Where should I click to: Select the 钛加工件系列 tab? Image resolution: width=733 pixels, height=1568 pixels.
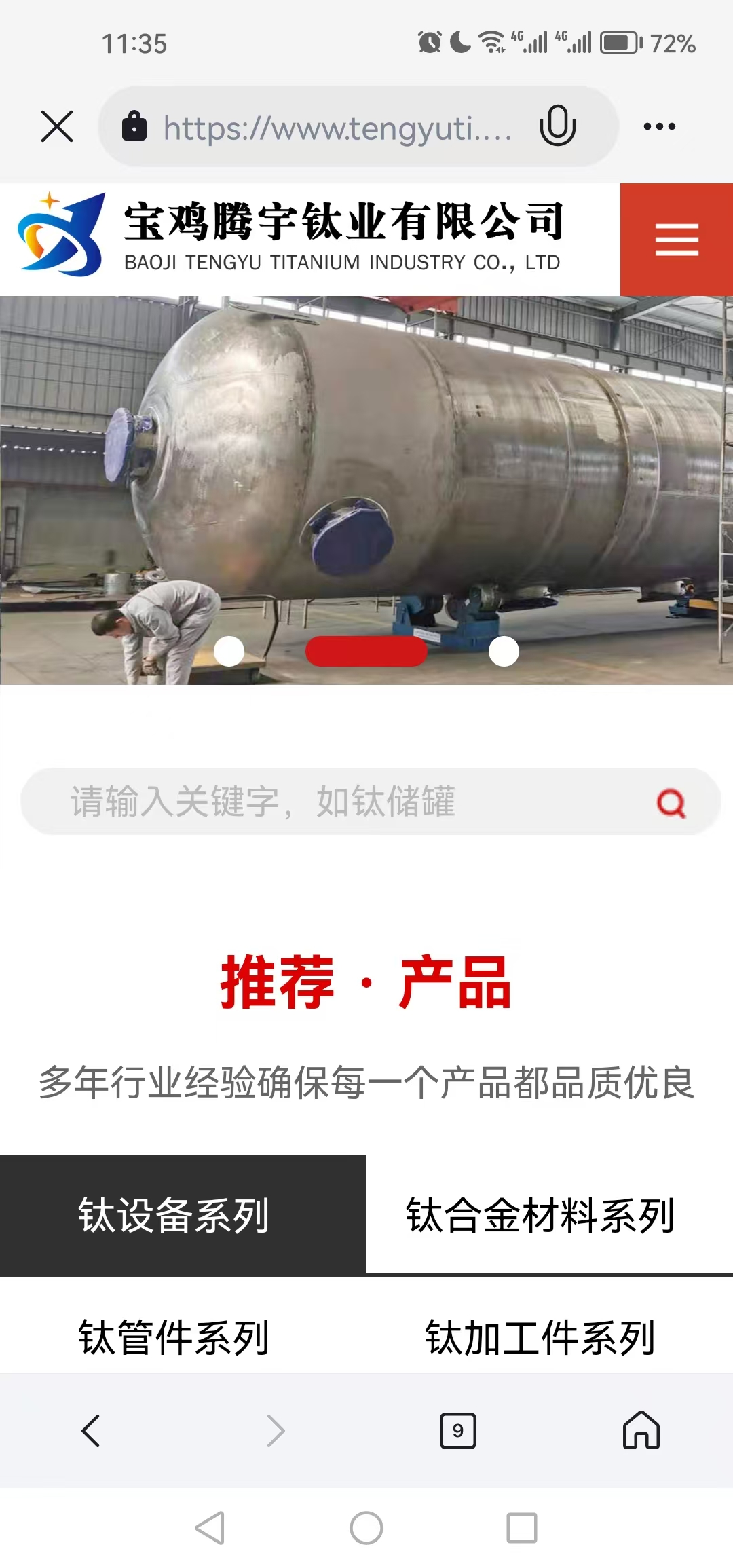[540, 1337]
